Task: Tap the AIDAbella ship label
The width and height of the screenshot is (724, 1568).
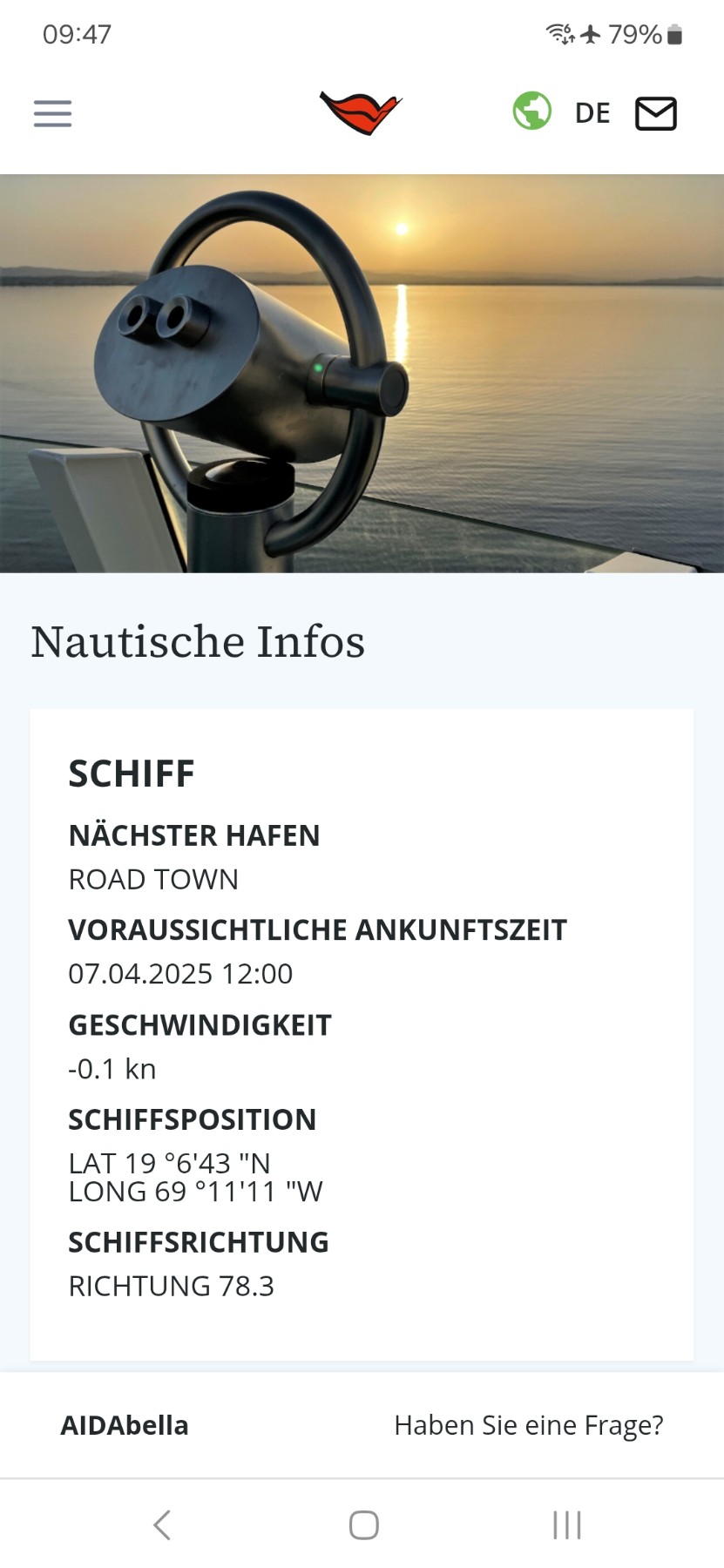Action: (x=125, y=1426)
